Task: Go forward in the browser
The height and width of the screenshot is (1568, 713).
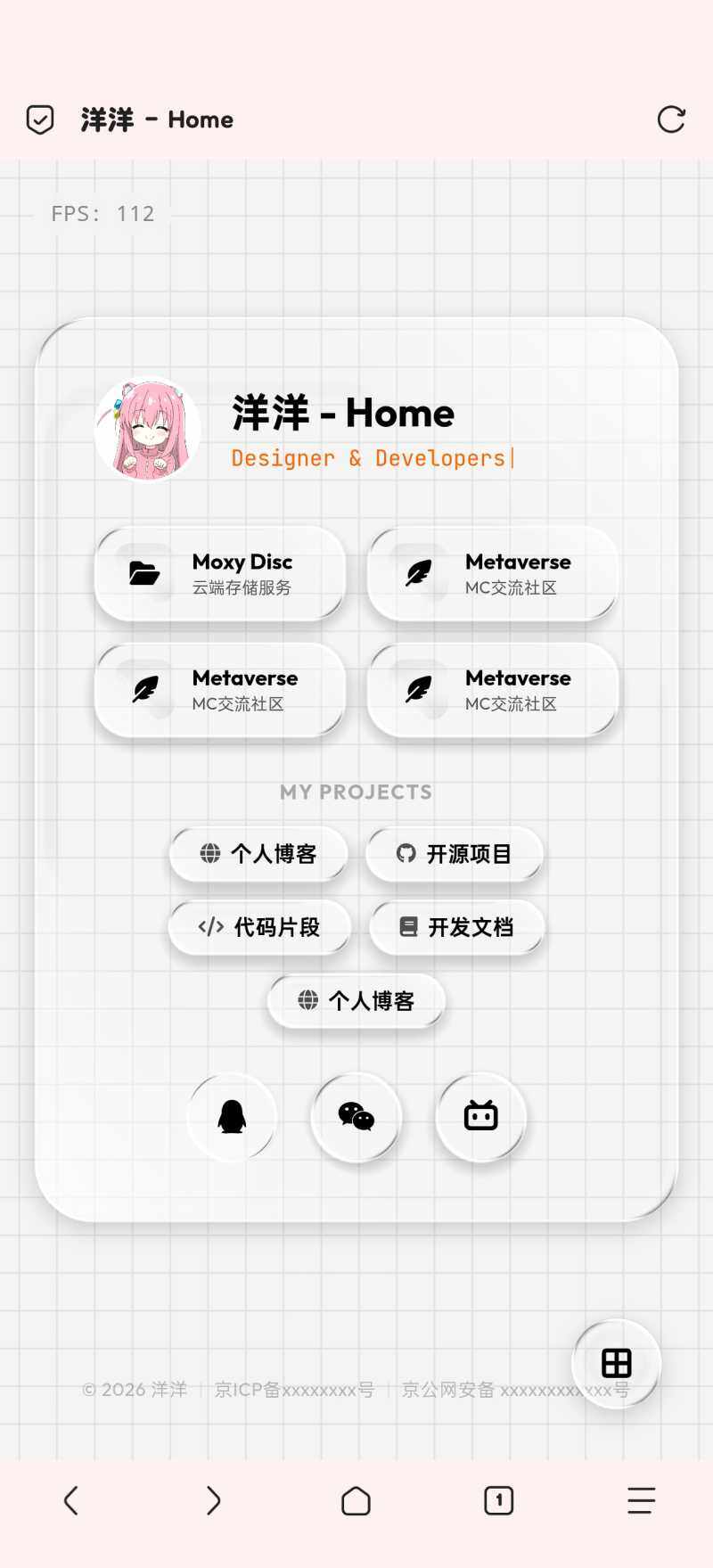Action: click(x=213, y=1500)
